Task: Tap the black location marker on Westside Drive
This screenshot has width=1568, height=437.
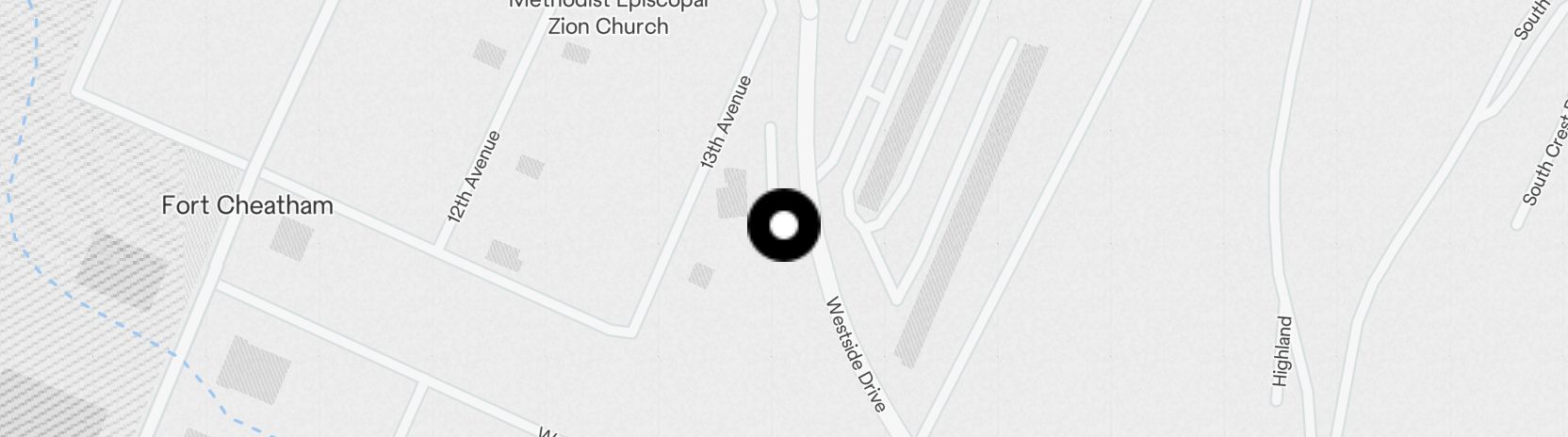Action: (x=783, y=225)
